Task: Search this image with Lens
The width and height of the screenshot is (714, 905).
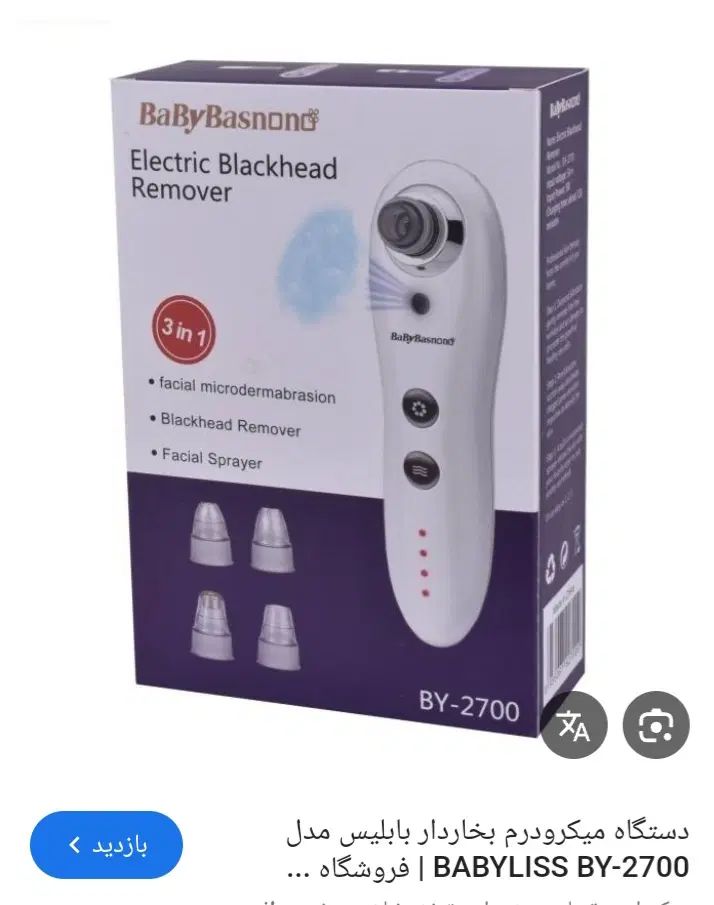Action: coord(655,725)
